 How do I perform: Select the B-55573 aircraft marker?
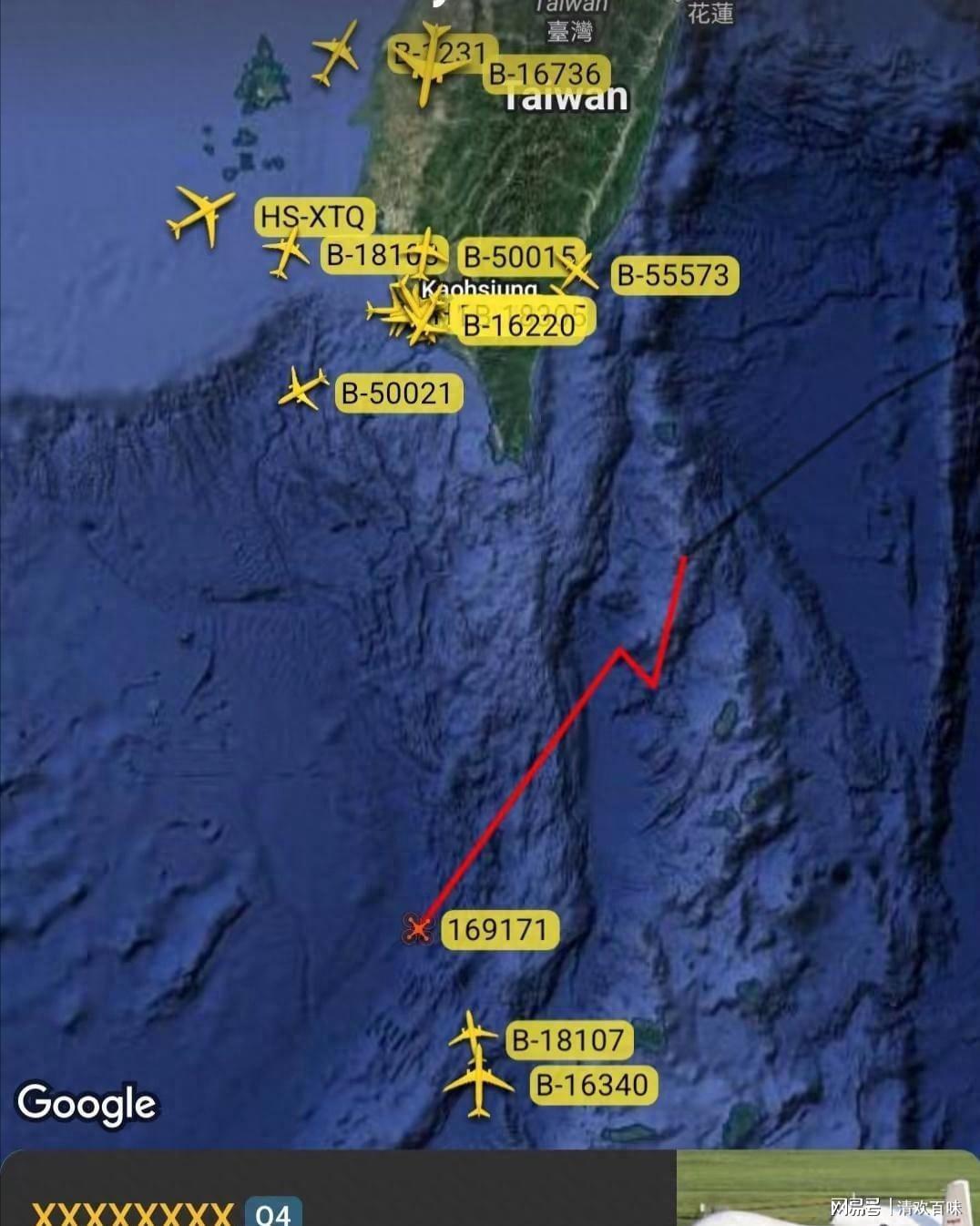pos(577,271)
